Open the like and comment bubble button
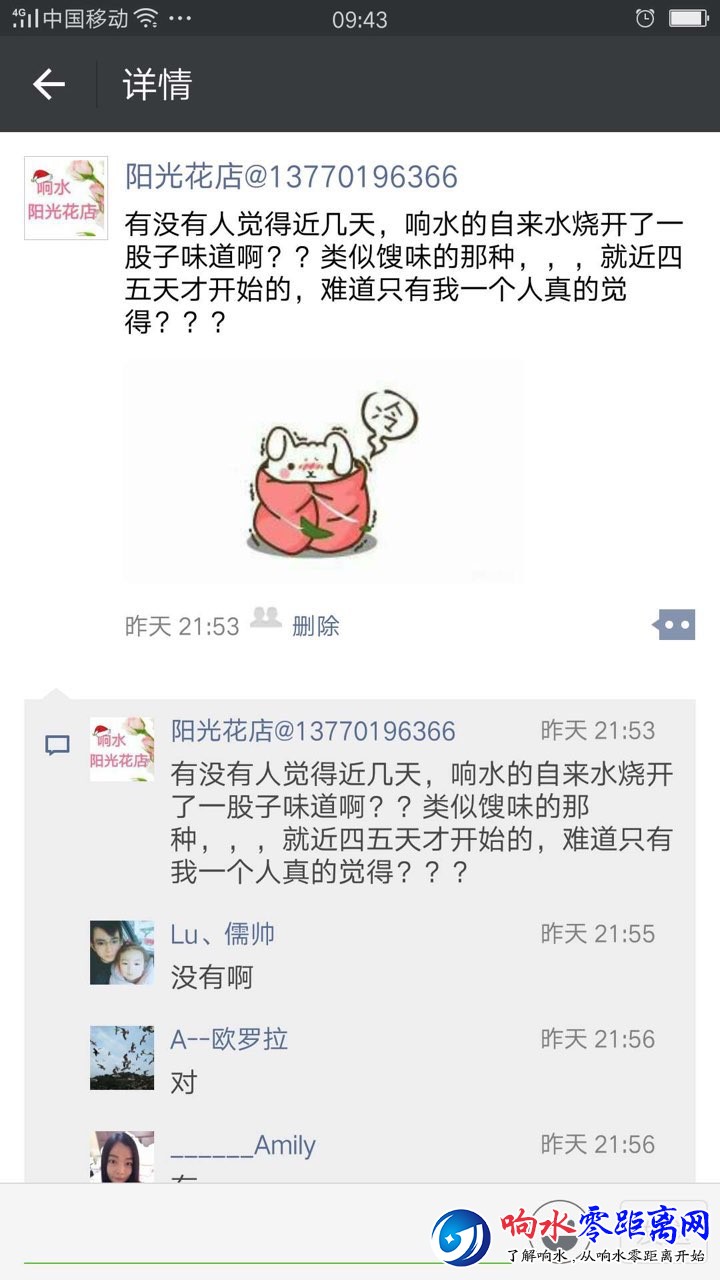720x1280 pixels. tap(675, 625)
